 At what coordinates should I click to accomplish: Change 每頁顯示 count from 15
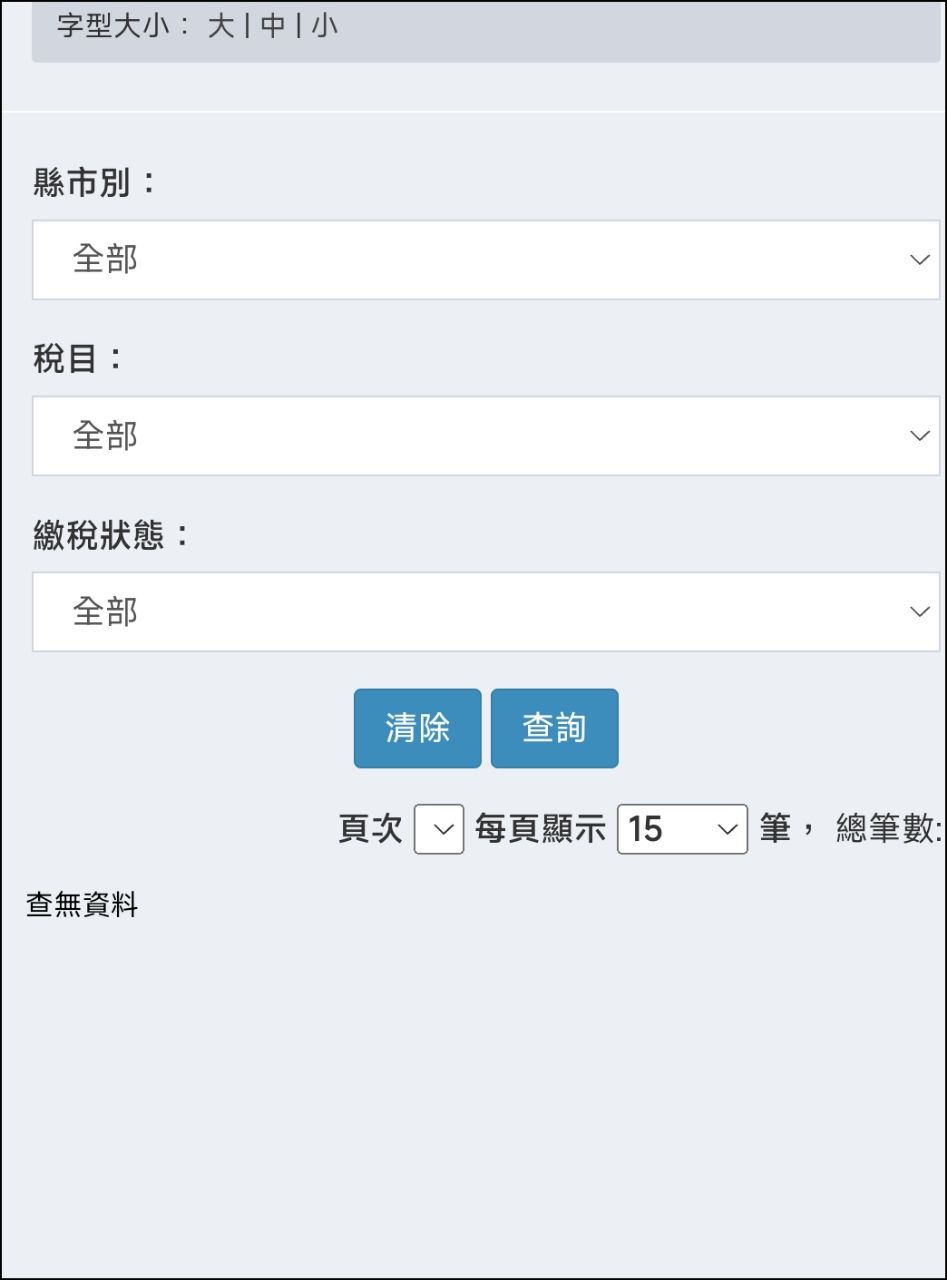pos(682,829)
